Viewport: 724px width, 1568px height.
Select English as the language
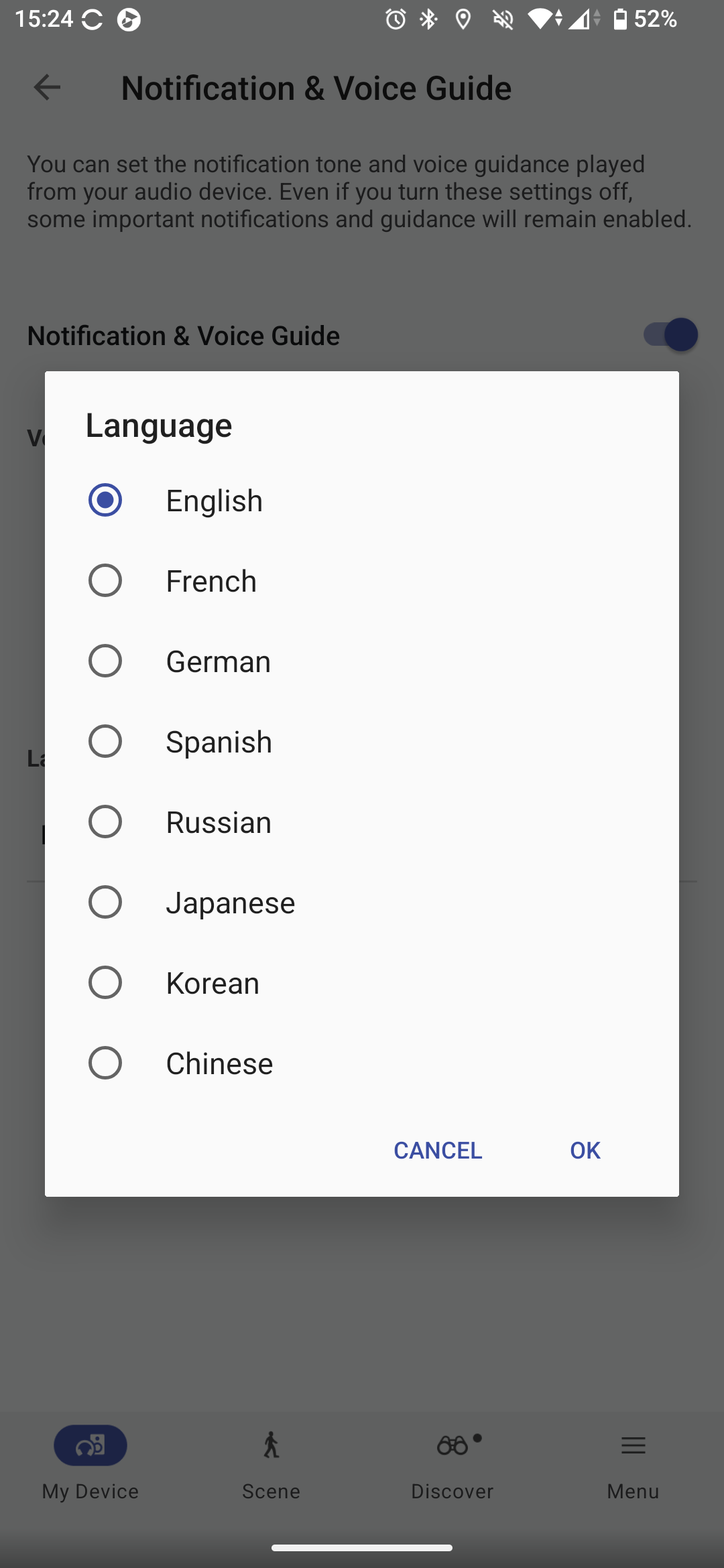point(105,500)
